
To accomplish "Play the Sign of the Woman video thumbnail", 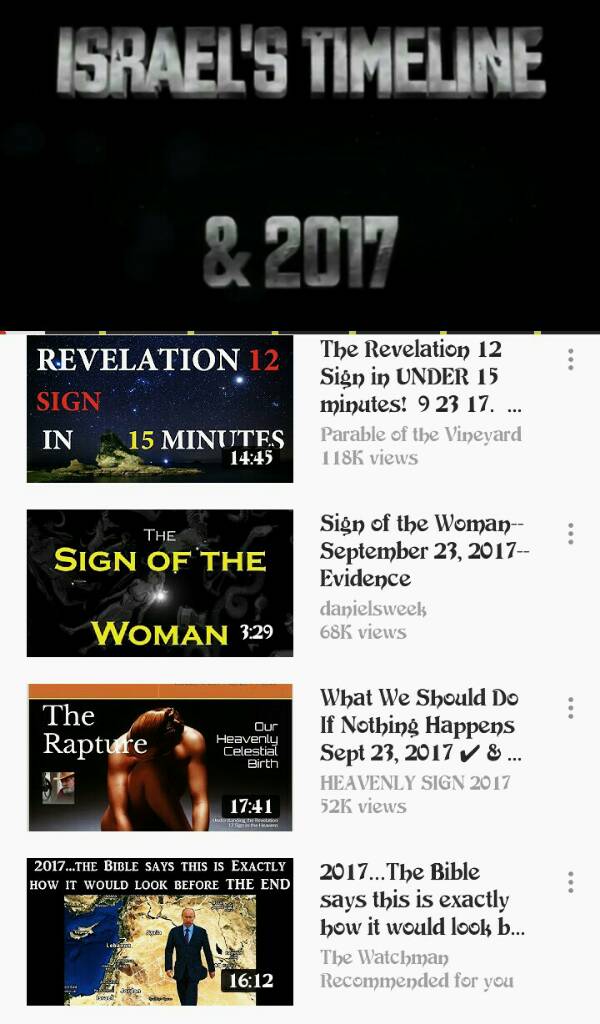I will pos(160,583).
